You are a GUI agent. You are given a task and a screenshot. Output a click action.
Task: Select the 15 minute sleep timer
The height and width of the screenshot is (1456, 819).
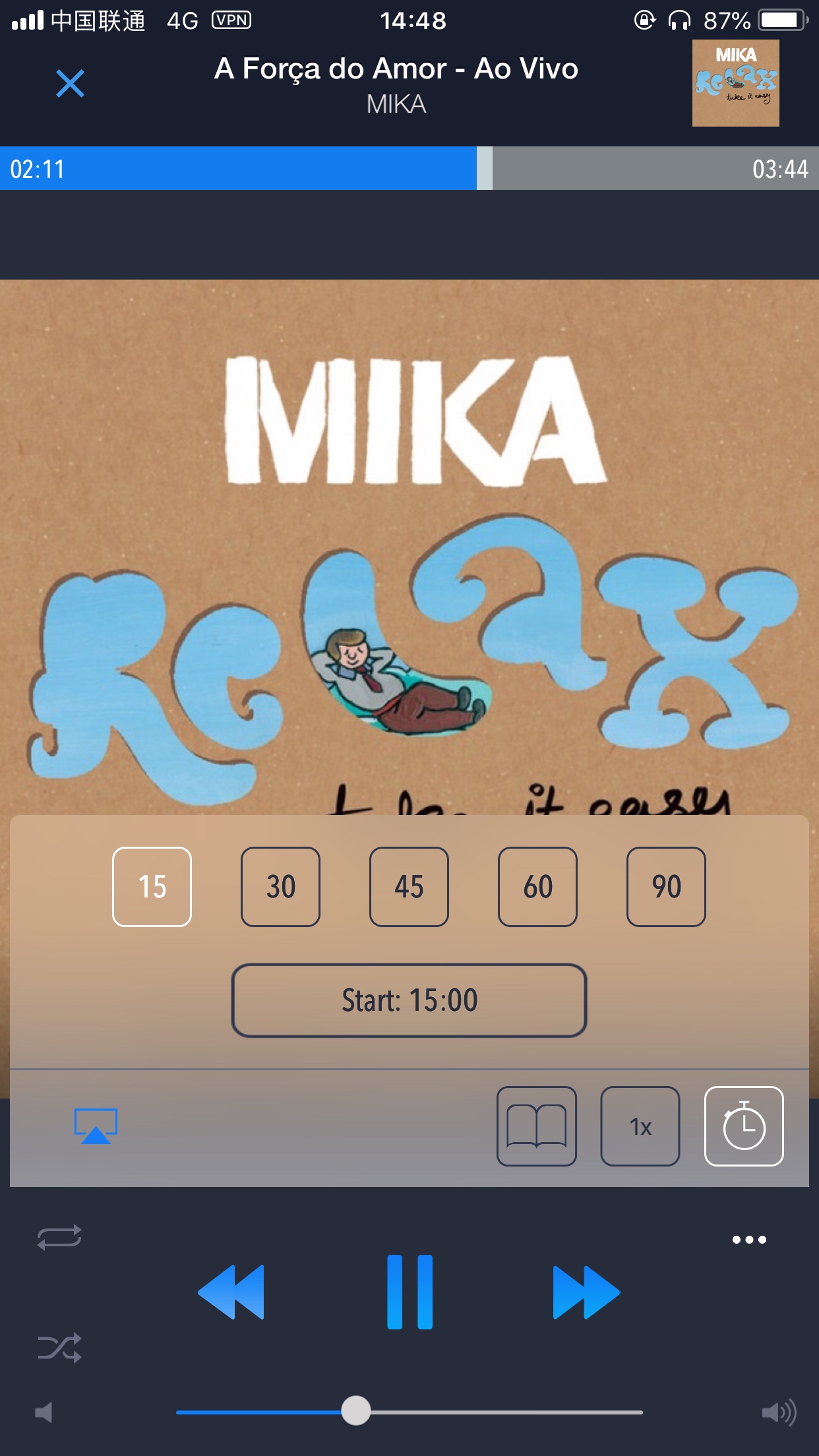(152, 886)
